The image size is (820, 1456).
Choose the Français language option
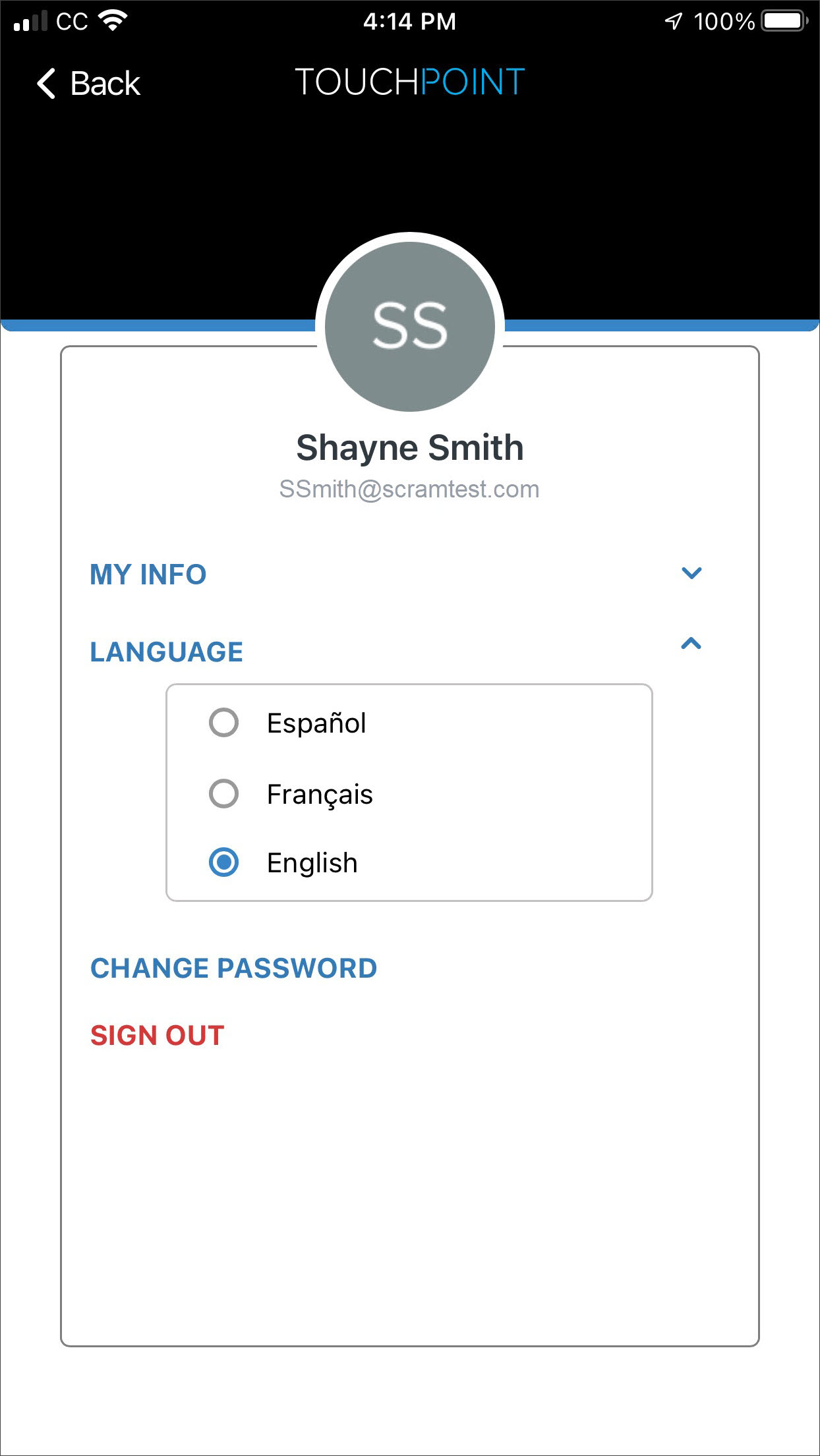(x=224, y=793)
